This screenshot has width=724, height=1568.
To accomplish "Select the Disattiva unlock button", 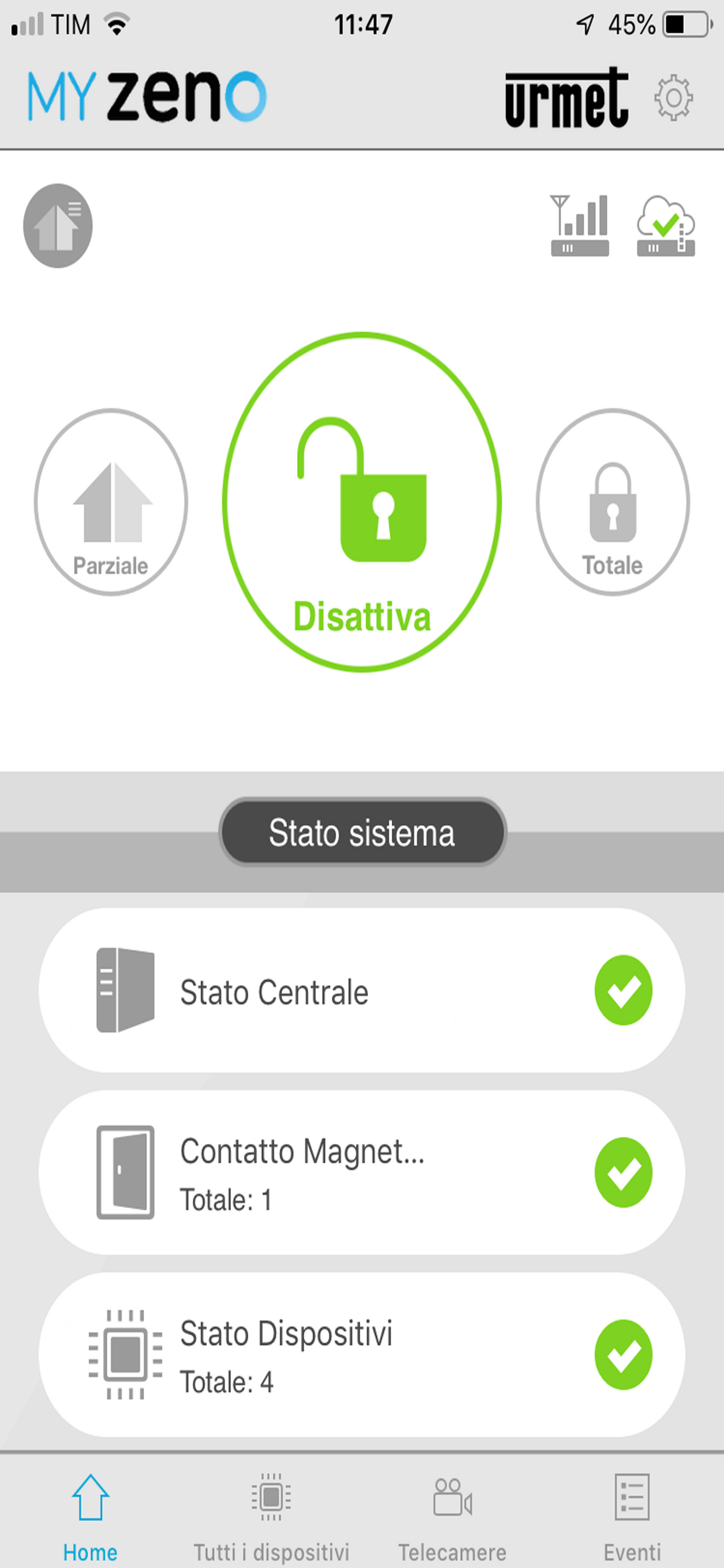I will 362,502.
